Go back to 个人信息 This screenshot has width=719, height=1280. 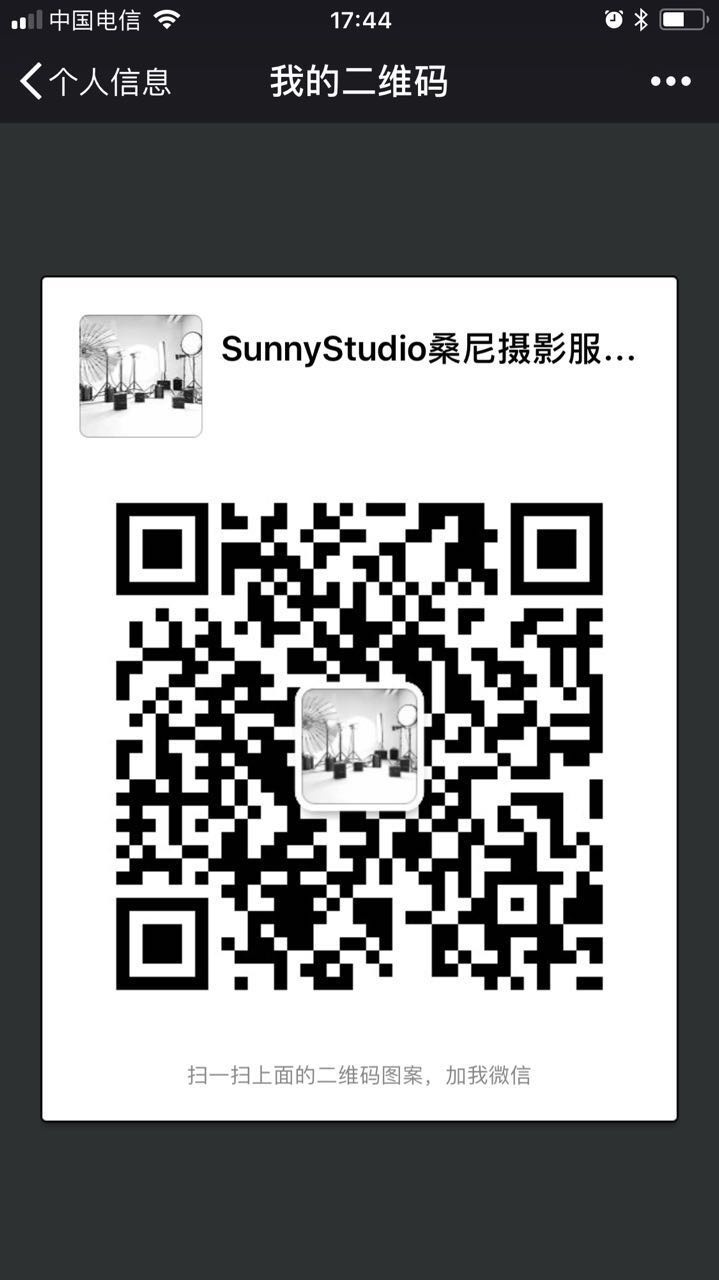click(95, 82)
